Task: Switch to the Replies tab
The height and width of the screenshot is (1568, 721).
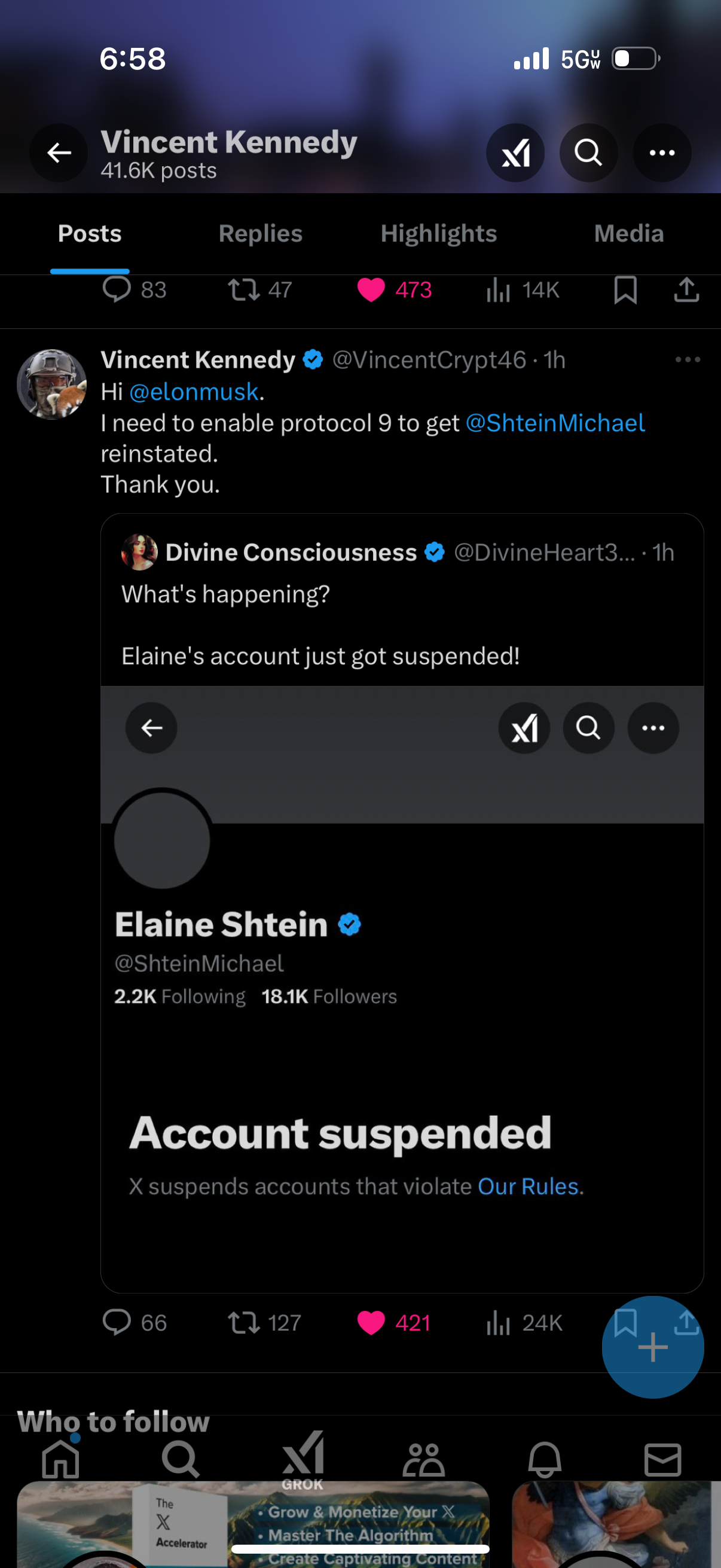Action: pos(261,234)
